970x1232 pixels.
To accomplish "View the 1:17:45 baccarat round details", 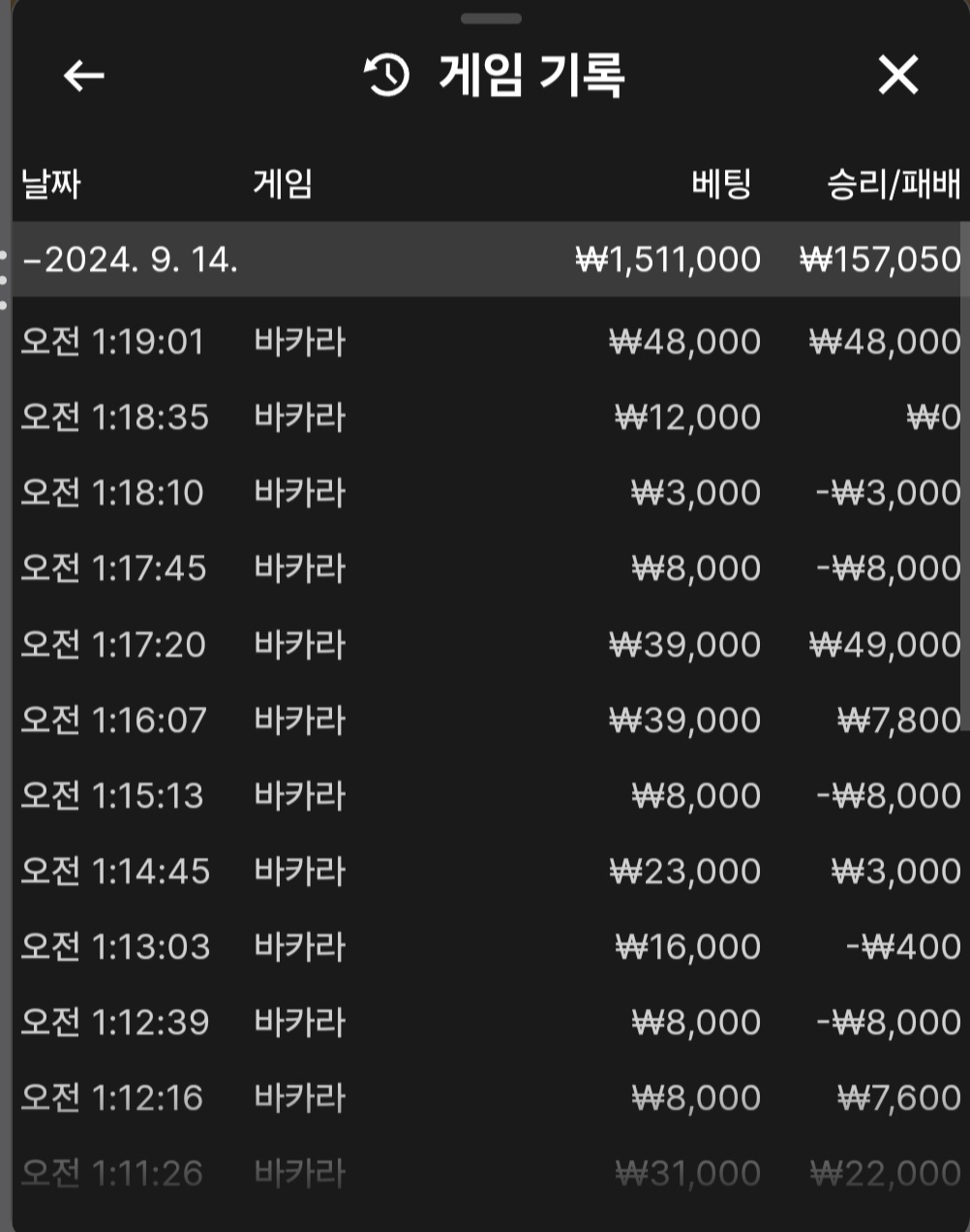I will click(484, 569).
